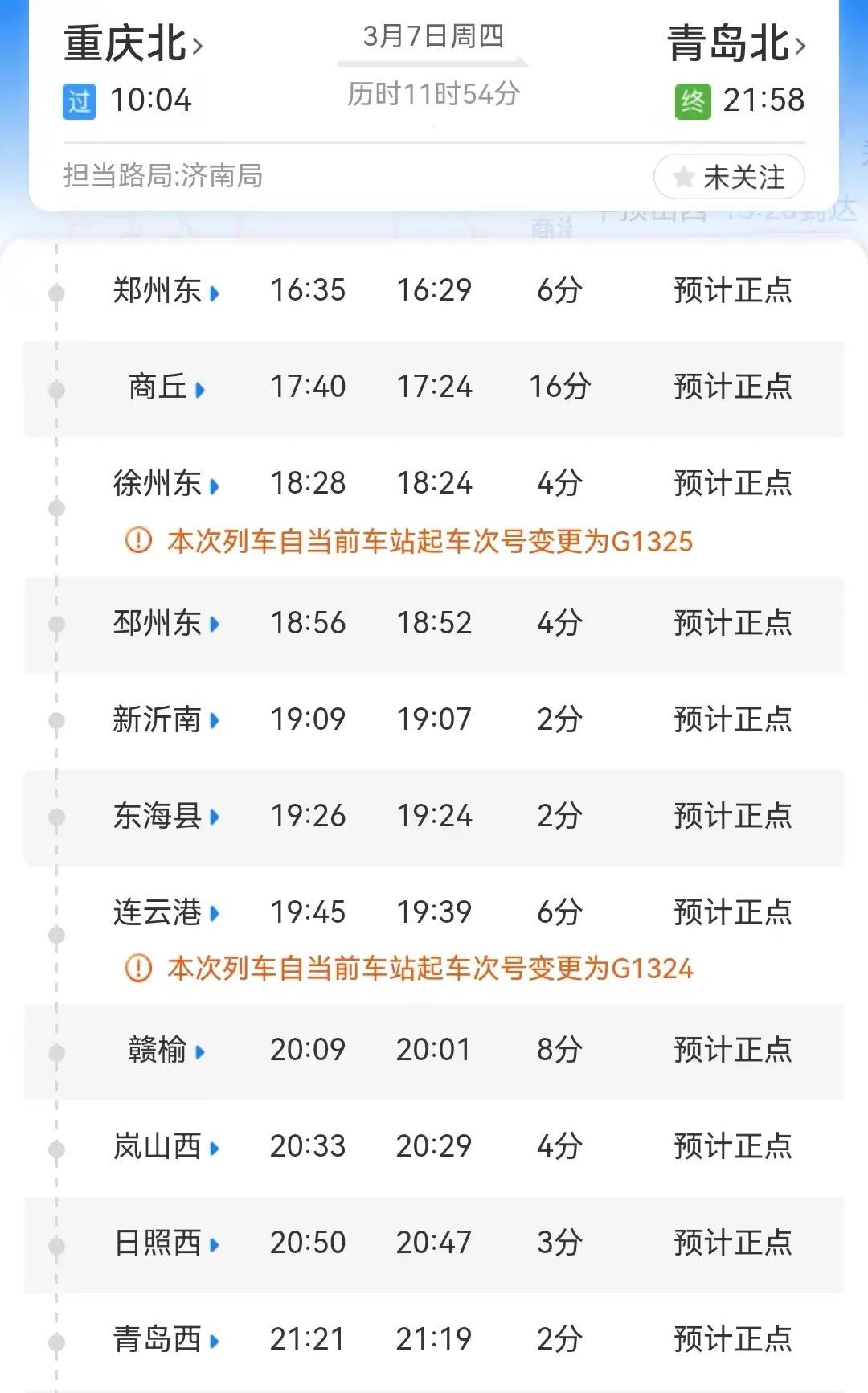Viewport: 868px width, 1393px height.
Task: Open the 青岛北 arrival station details
Action: coord(735,43)
